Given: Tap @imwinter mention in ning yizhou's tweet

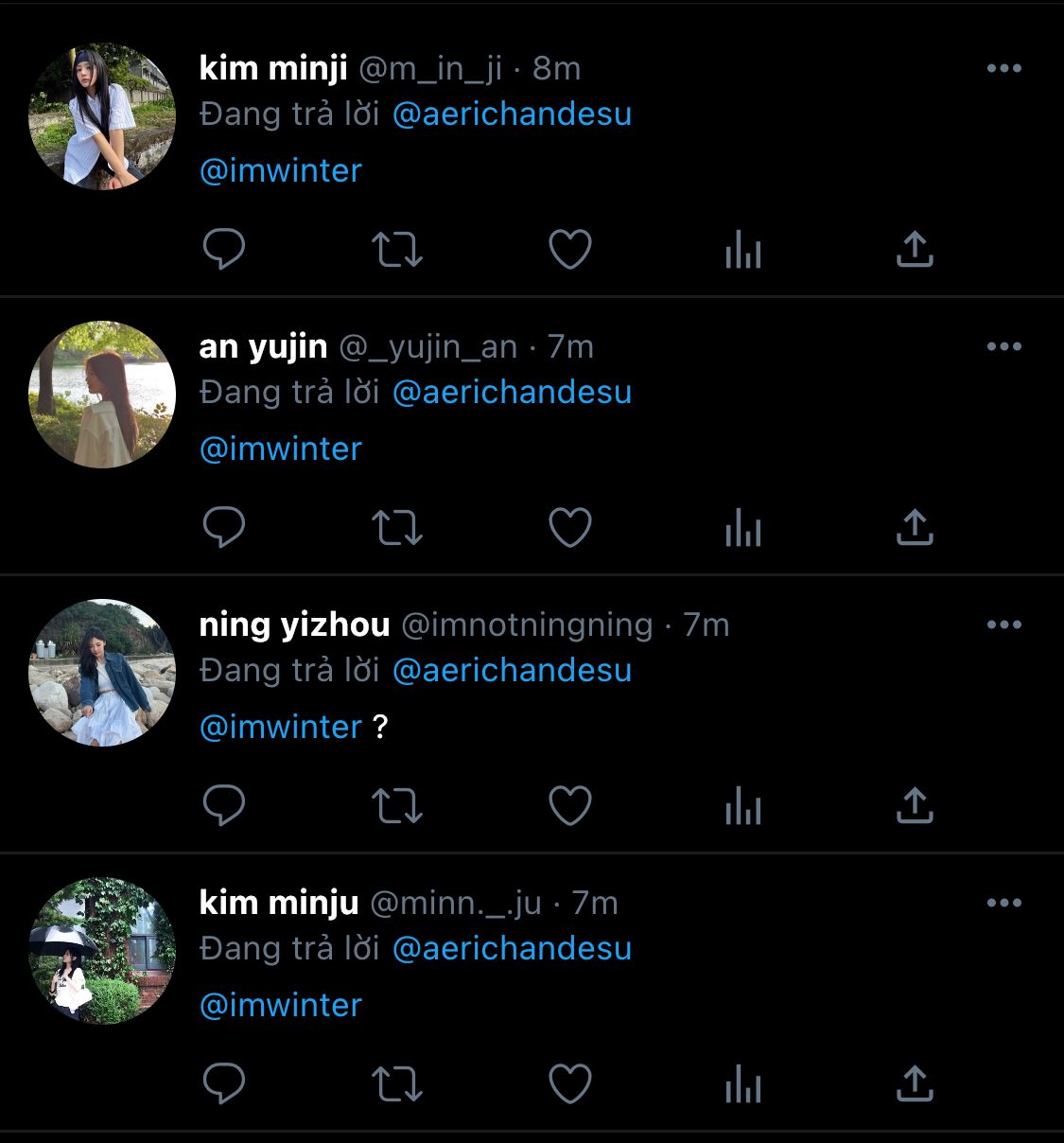Looking at the screenshot, I should pyautogui.click(x=281, y=727).
